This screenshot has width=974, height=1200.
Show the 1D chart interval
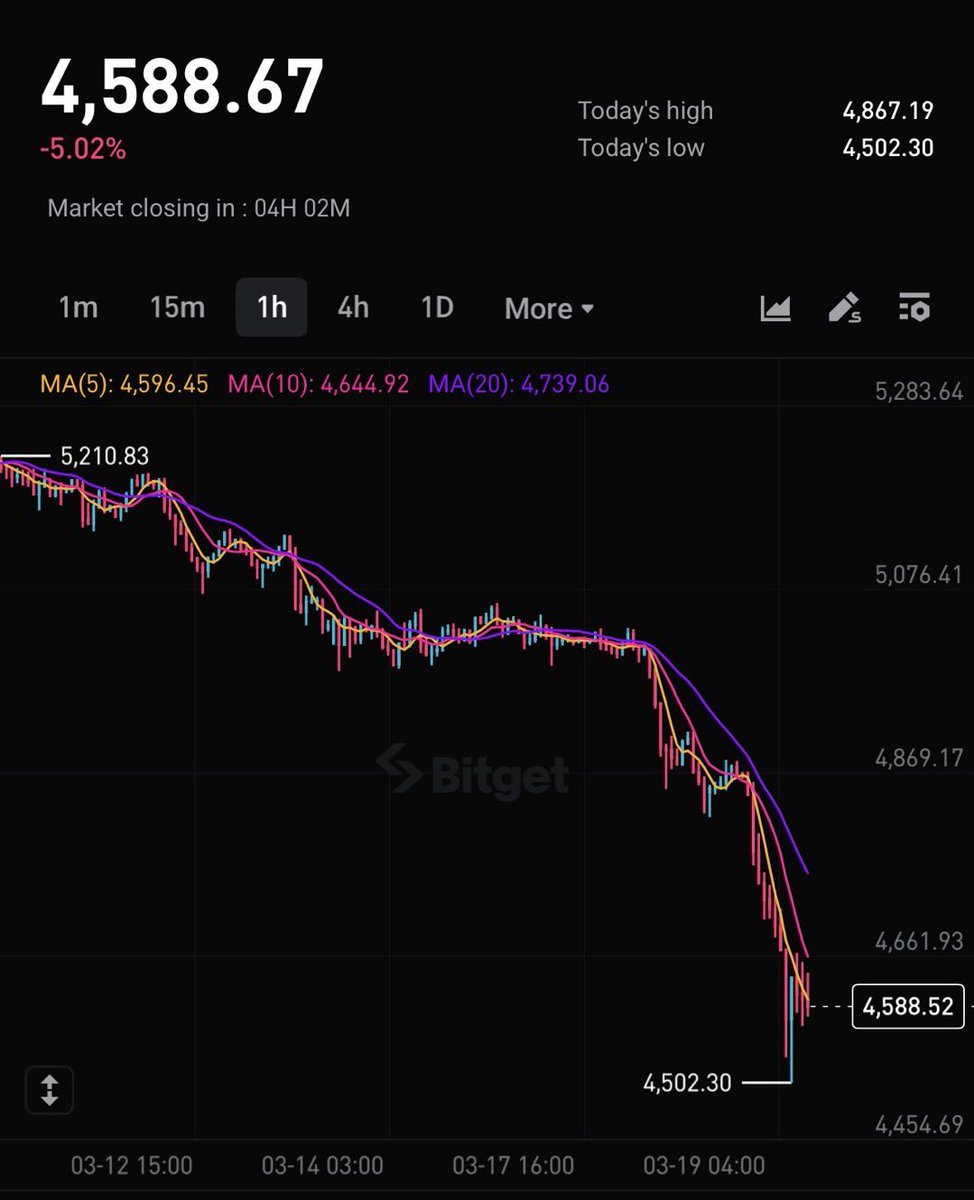tap(437, 308)
